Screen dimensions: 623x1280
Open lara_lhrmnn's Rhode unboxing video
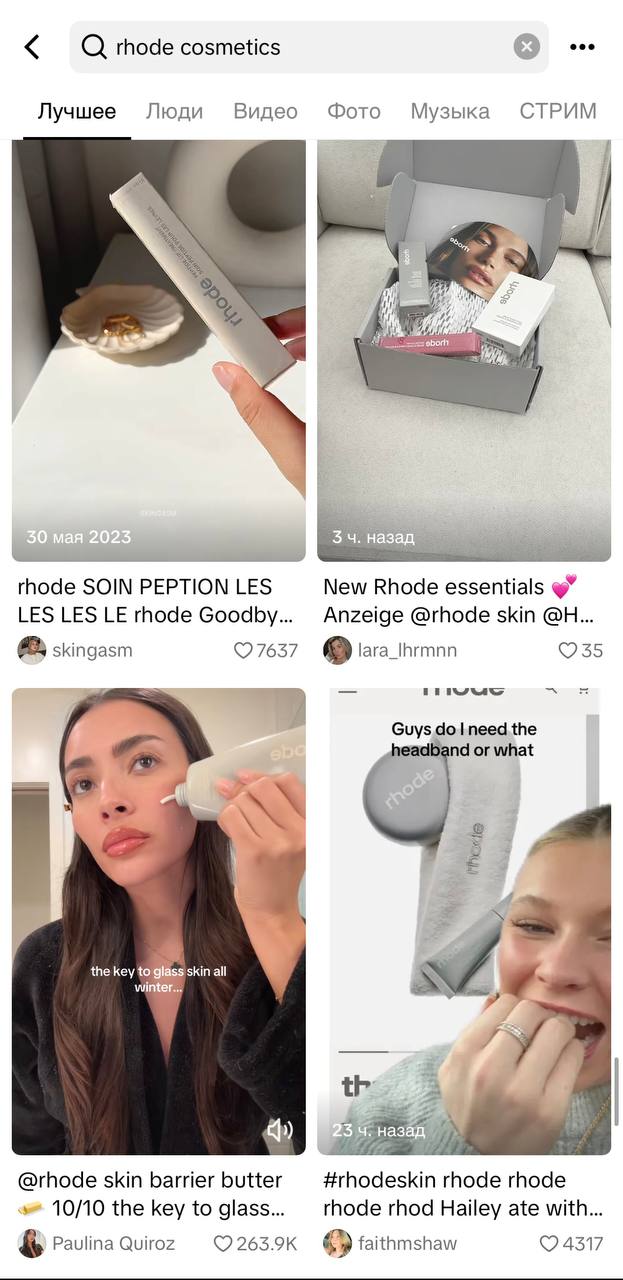pyautogui.click(x=464, y=350)
